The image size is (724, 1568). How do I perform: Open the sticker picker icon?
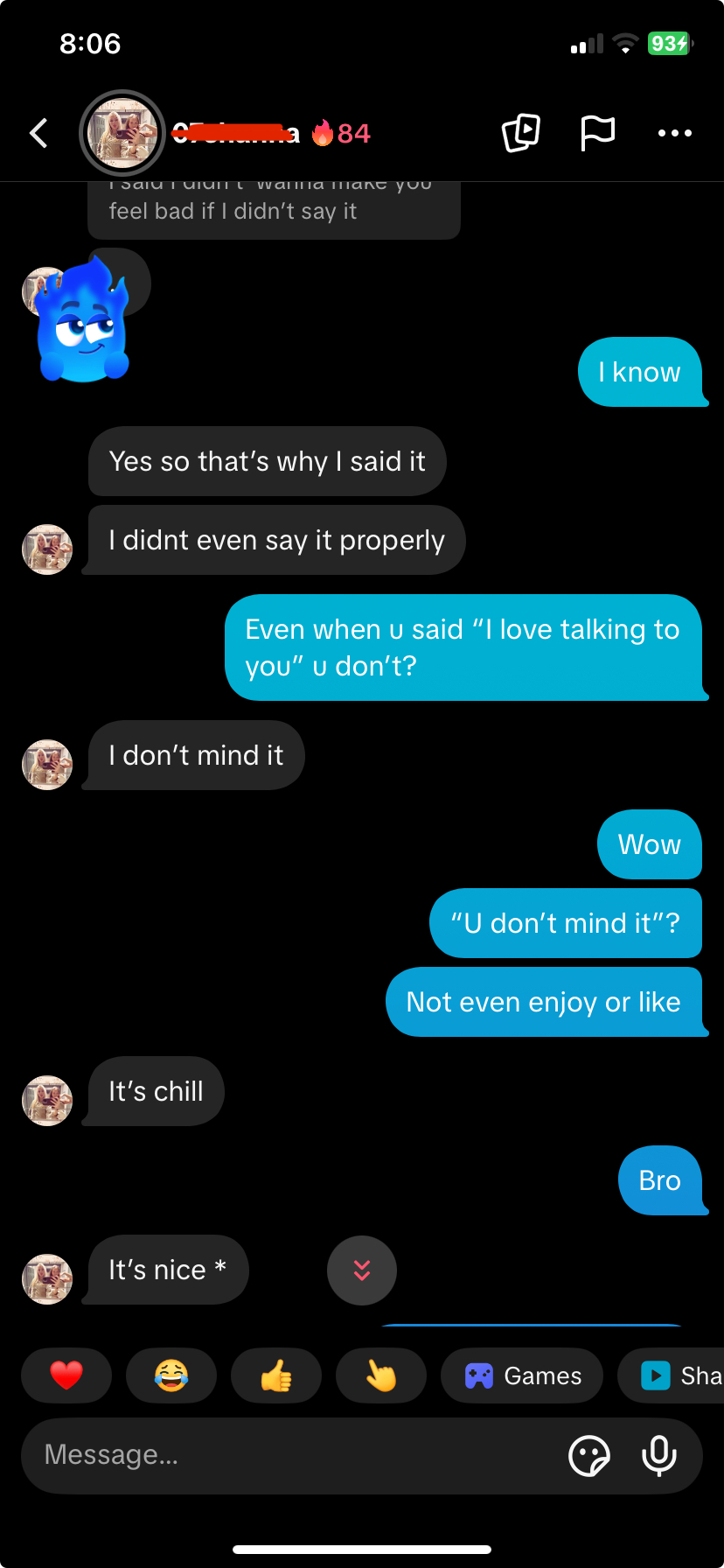pos(589,1456)
